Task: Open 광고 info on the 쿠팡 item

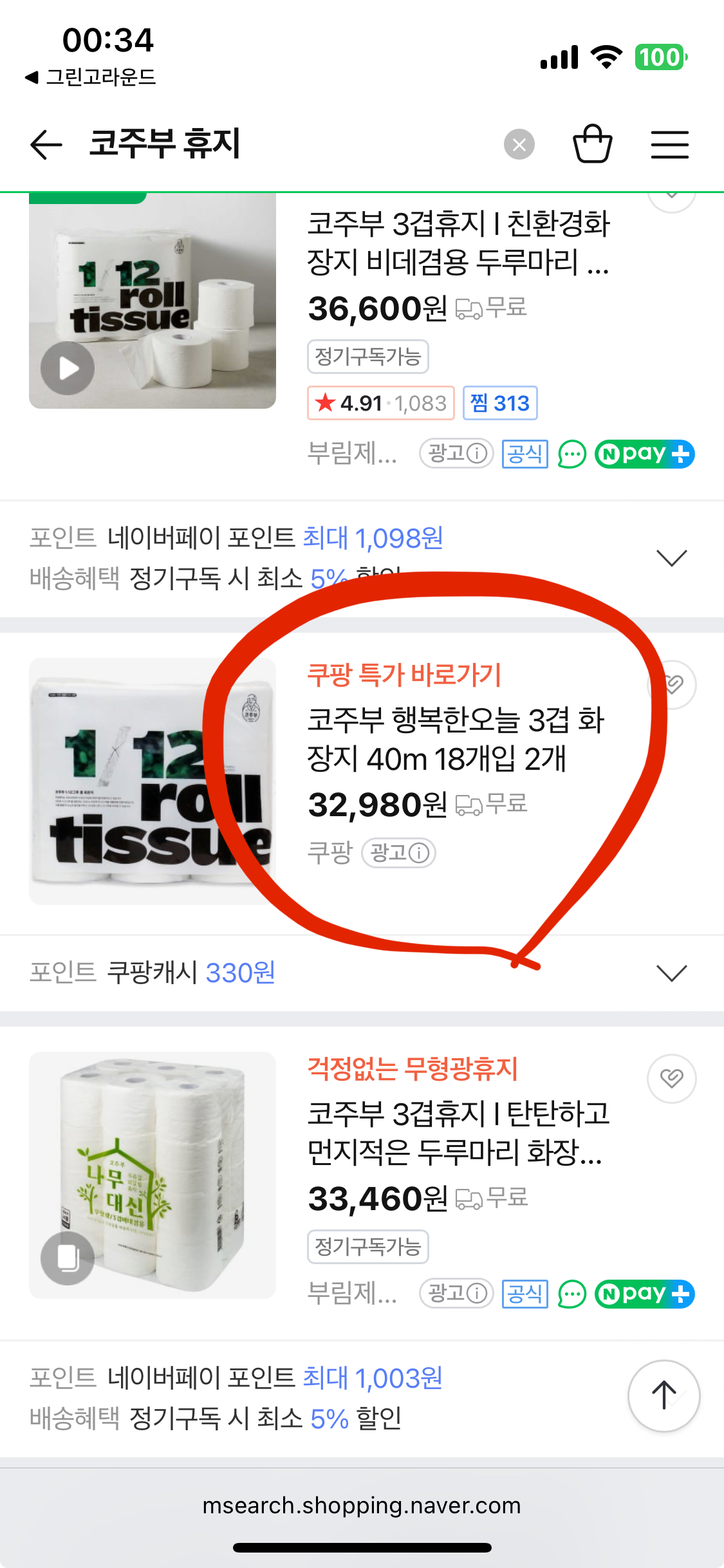Action: point(399,853)
